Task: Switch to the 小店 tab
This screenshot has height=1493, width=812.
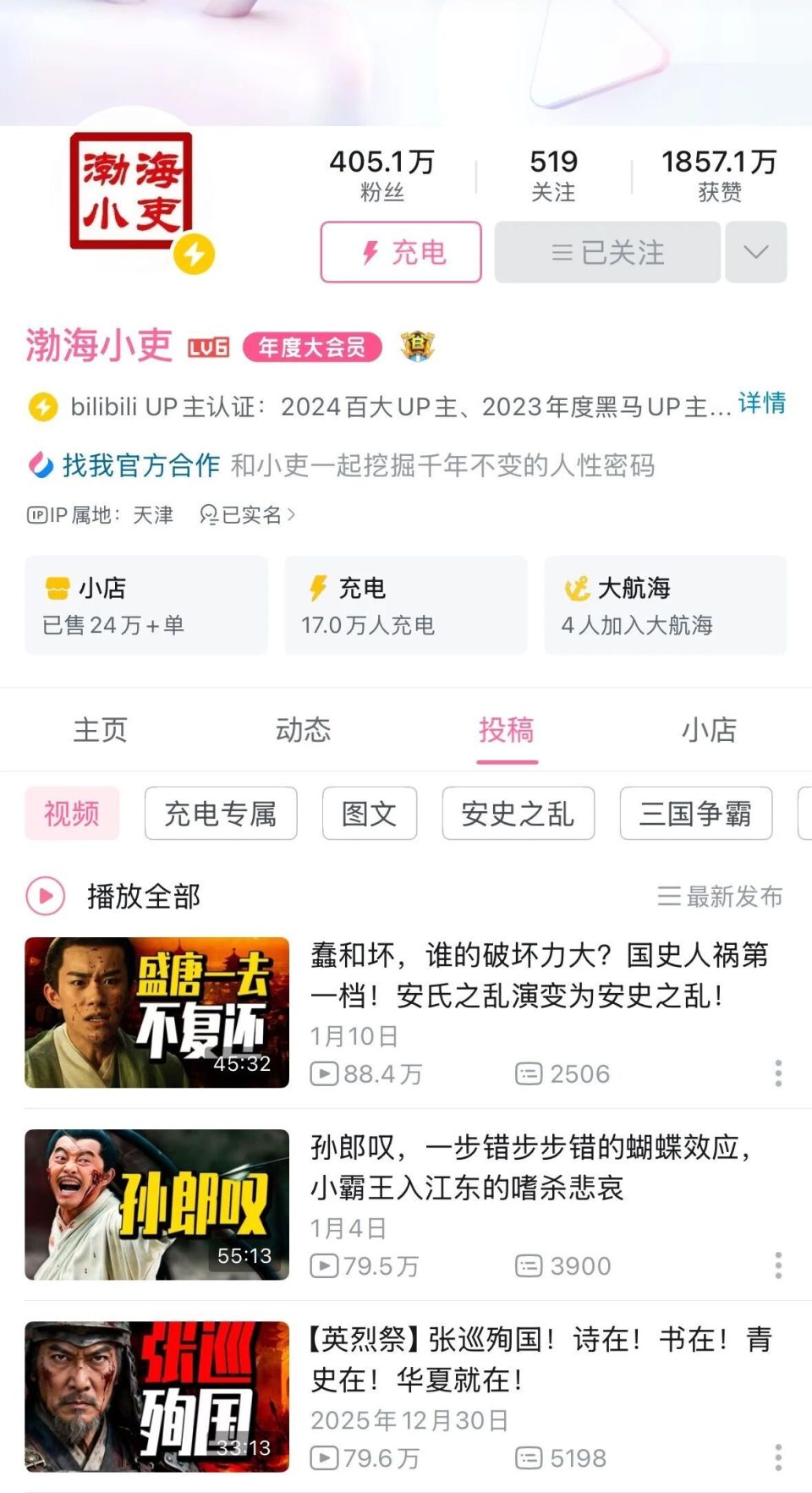Action: tap(710, 730)
